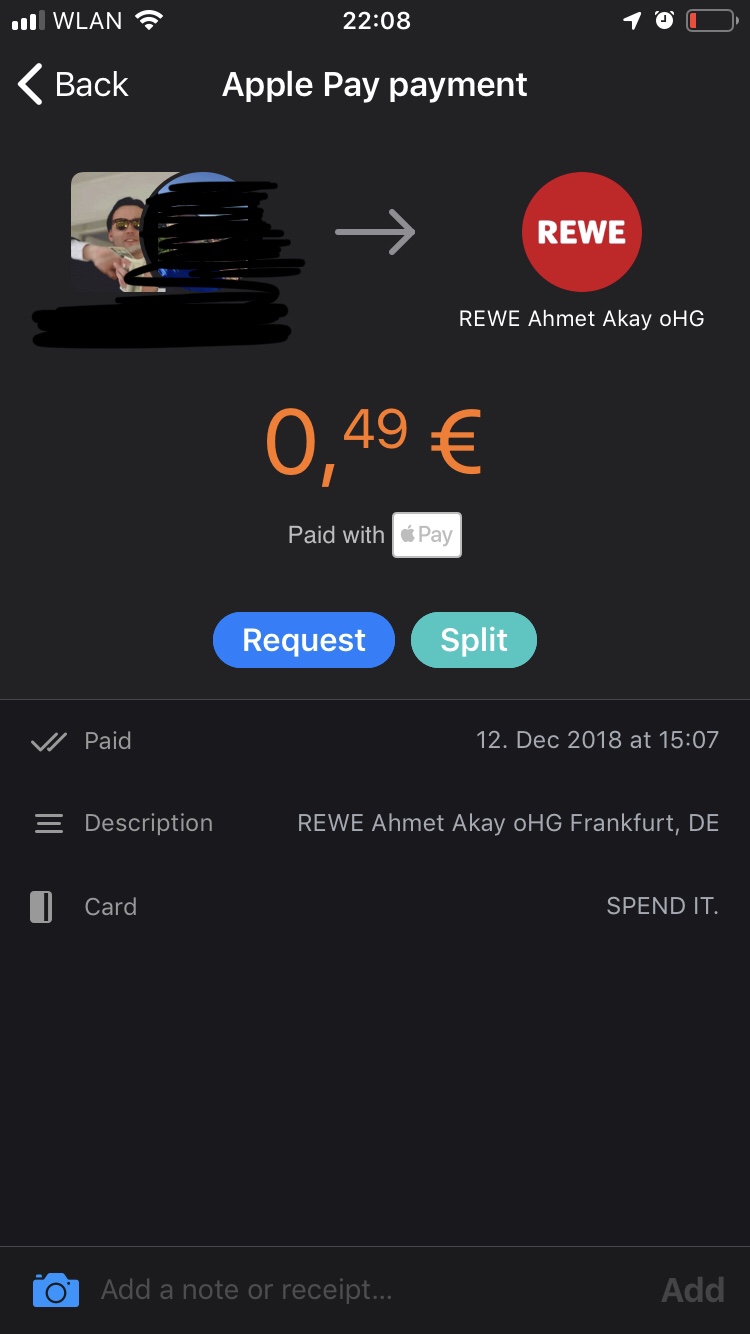Open the REWE merchant logo

coord(581,232)
